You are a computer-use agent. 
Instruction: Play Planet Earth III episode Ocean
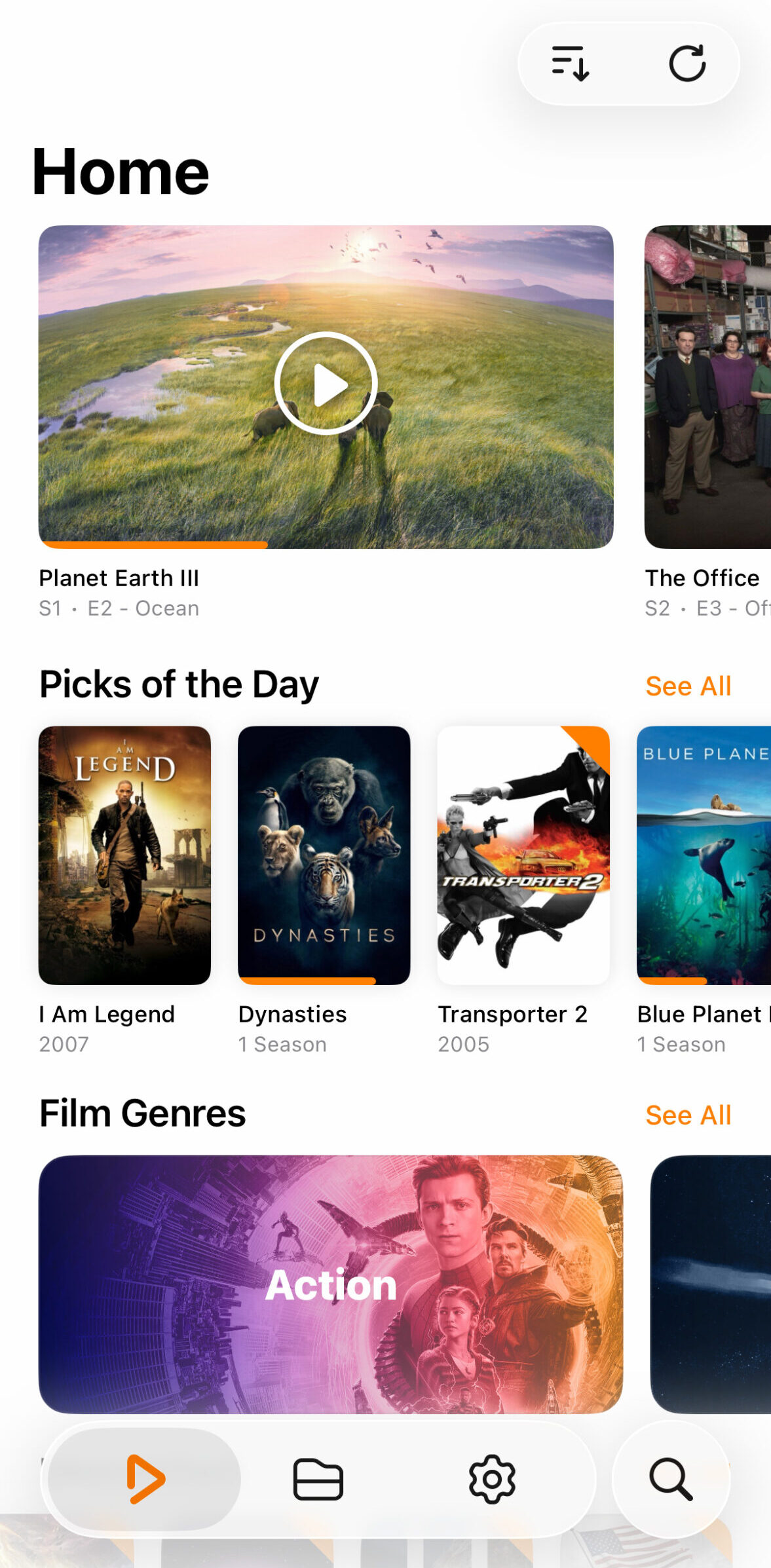click(326, 383)
